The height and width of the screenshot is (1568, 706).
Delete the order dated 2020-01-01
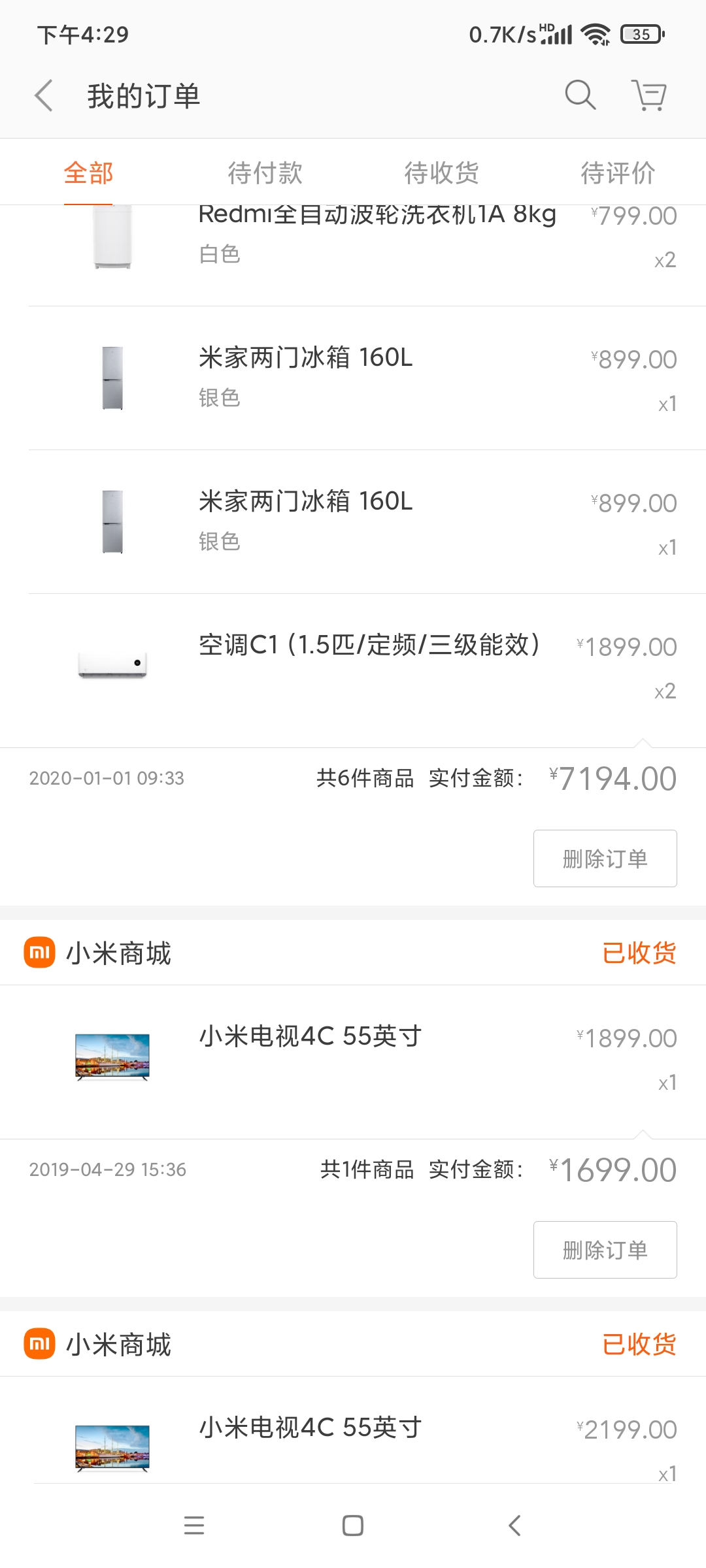[605, 858]
